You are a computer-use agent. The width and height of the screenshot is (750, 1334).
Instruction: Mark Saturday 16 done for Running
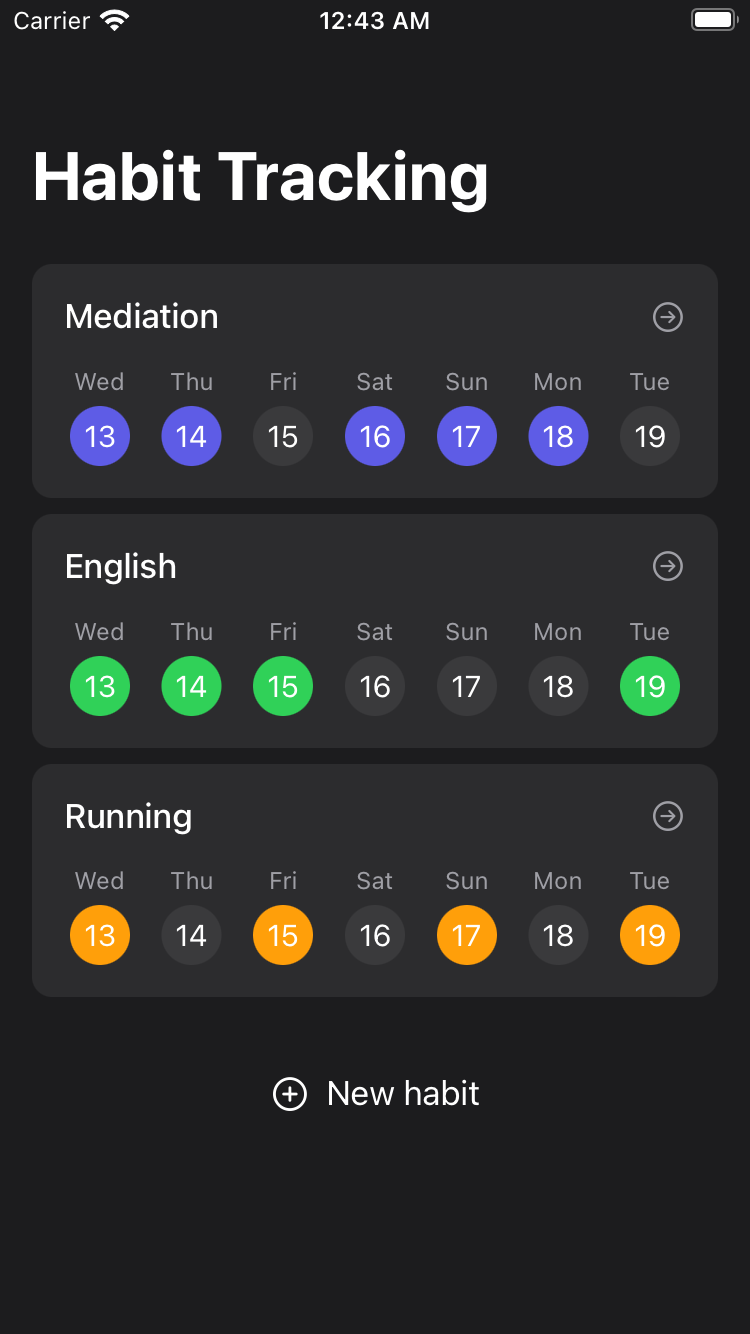(375, 935)
